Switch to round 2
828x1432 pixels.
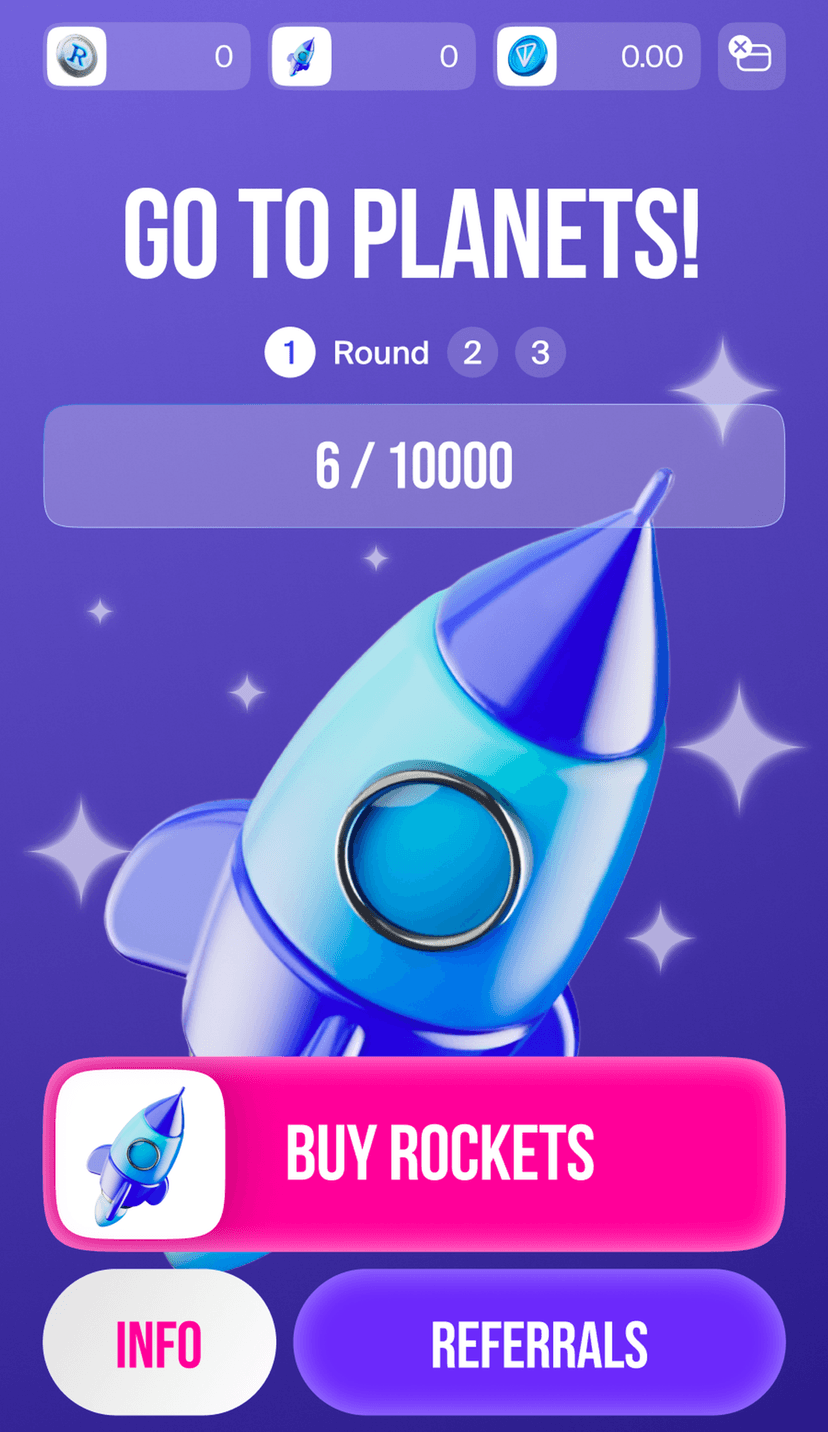(x=472, y=353)
